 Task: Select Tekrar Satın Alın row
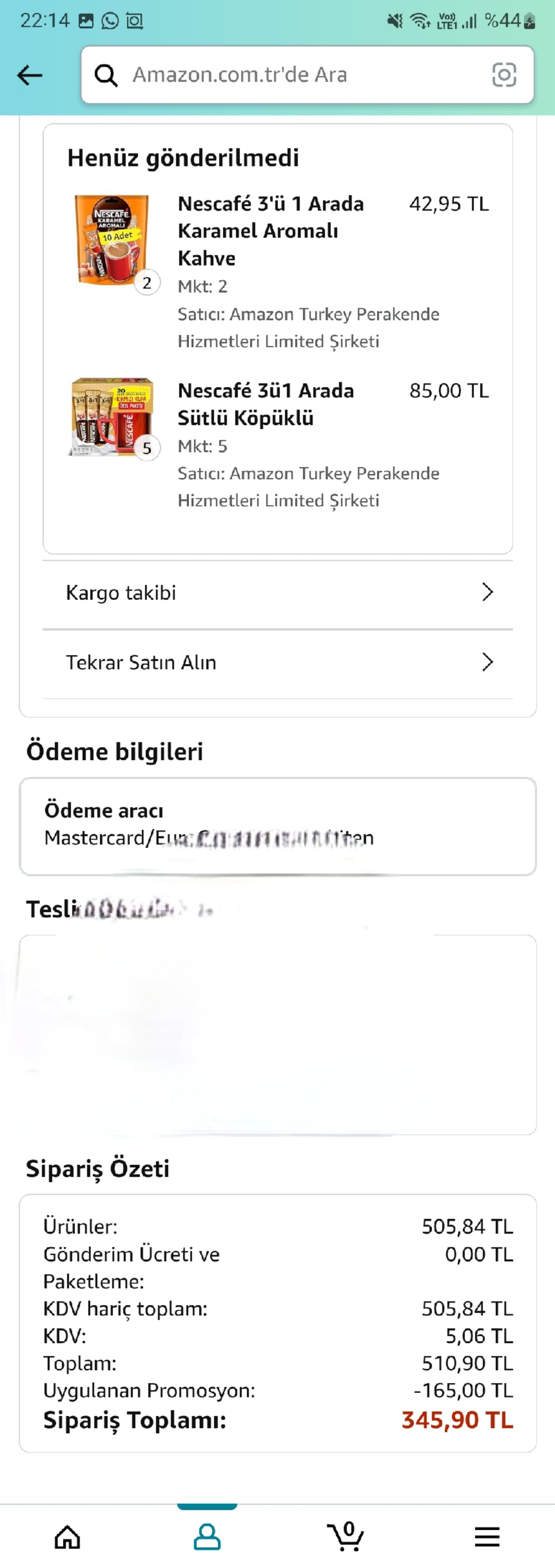pos(277,662)
